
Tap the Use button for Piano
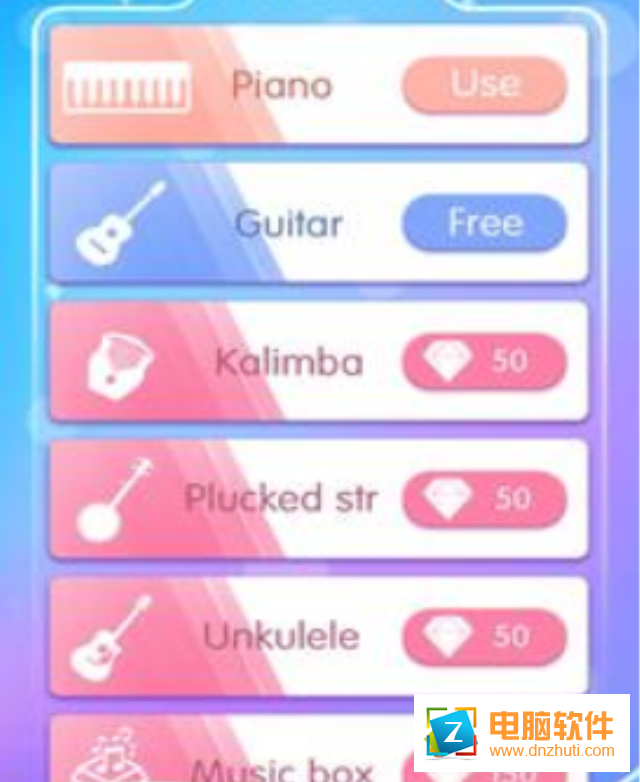click(484, 86)
